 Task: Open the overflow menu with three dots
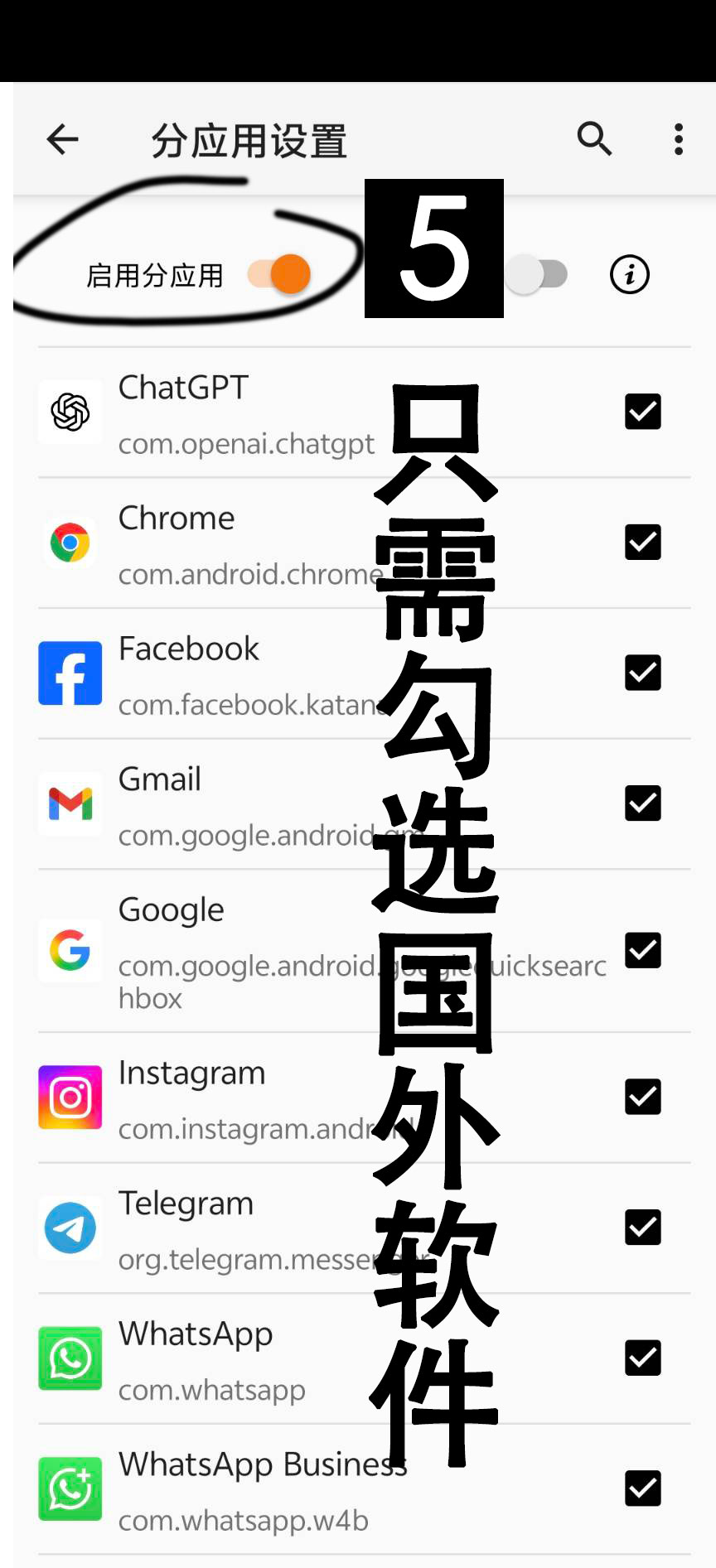tap(678, 139)
